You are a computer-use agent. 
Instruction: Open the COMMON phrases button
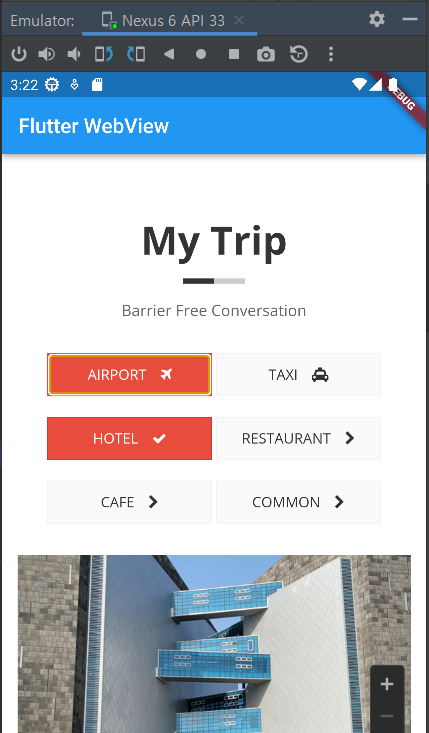[x=298, y=502]
